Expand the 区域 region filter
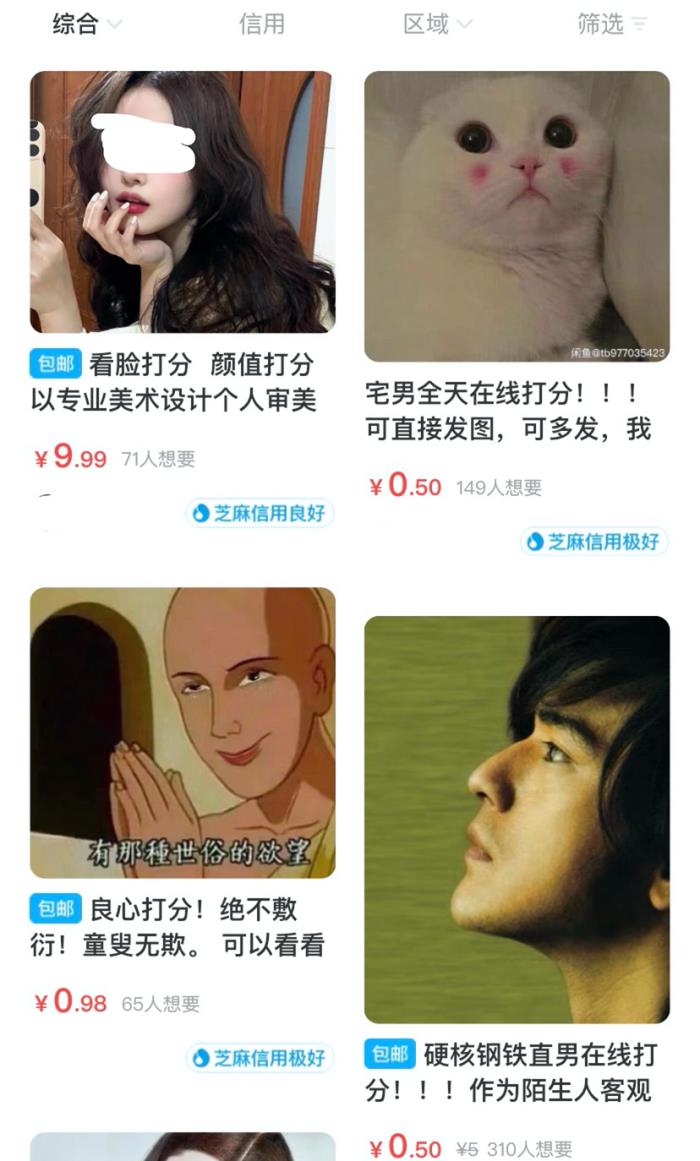 pyautogui.click(x=437, y=24)
